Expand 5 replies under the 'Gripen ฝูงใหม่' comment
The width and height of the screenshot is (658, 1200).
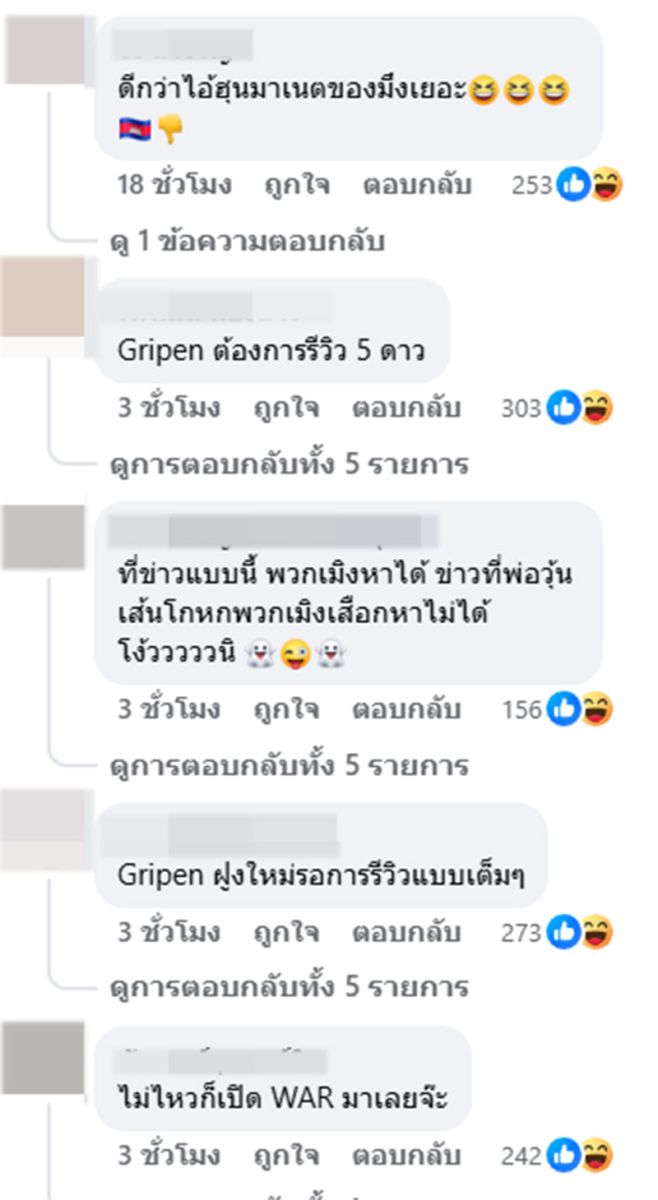pos(288,988)
